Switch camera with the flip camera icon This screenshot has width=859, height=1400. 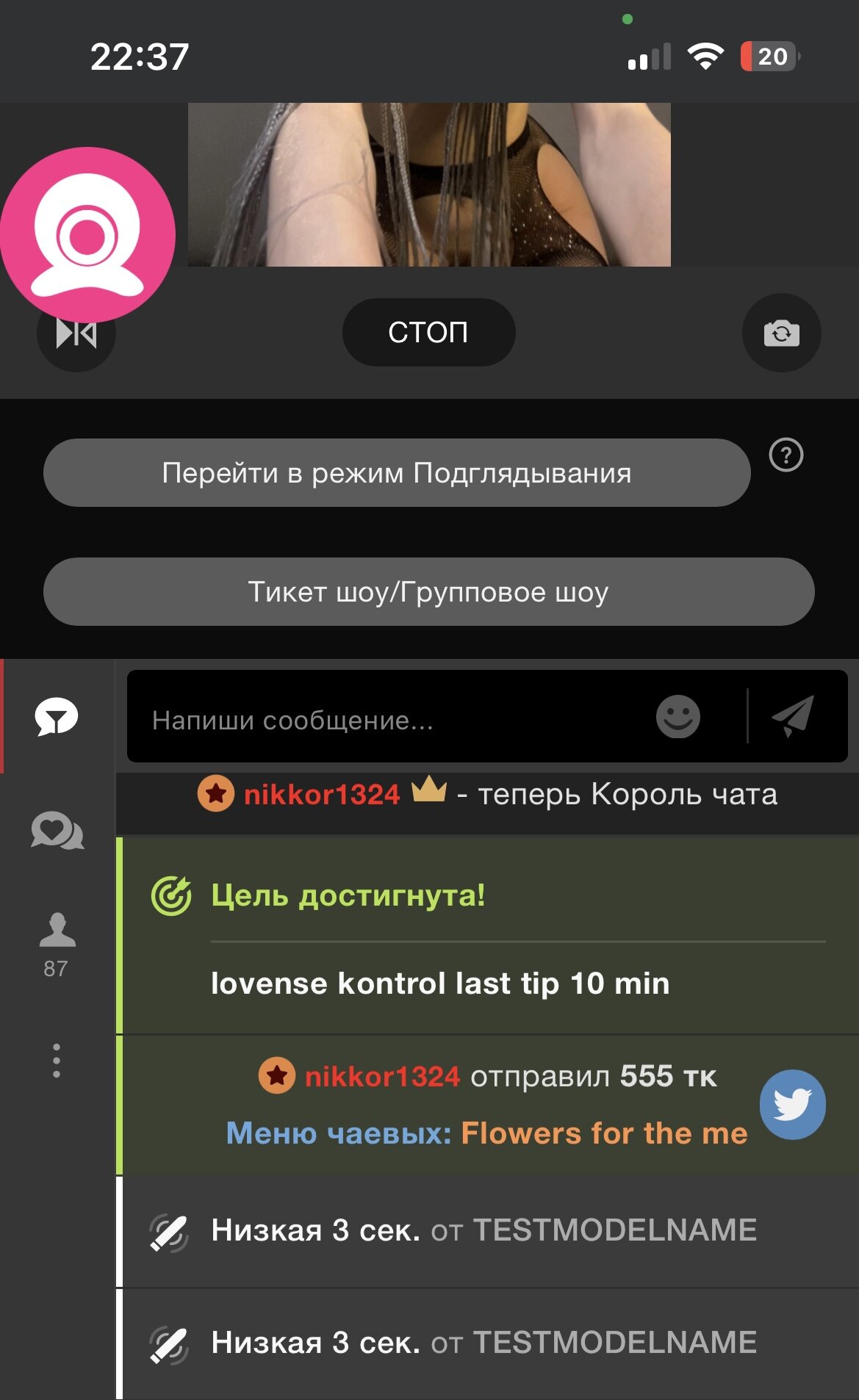coord(781,333)
